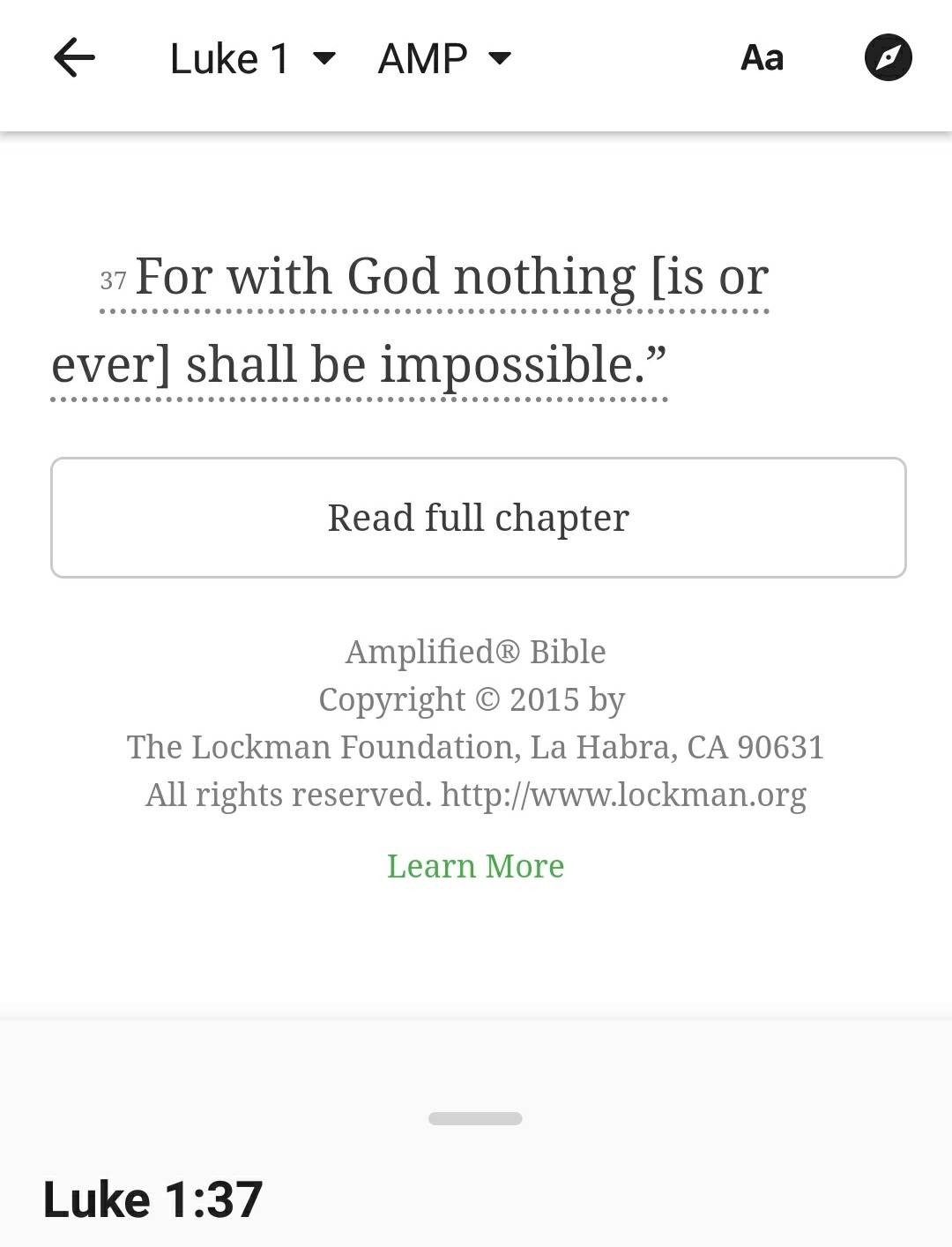The image size is (952, 1247).
Task: Select the Luke 1:37 verse text
Action: pos(410,319)
